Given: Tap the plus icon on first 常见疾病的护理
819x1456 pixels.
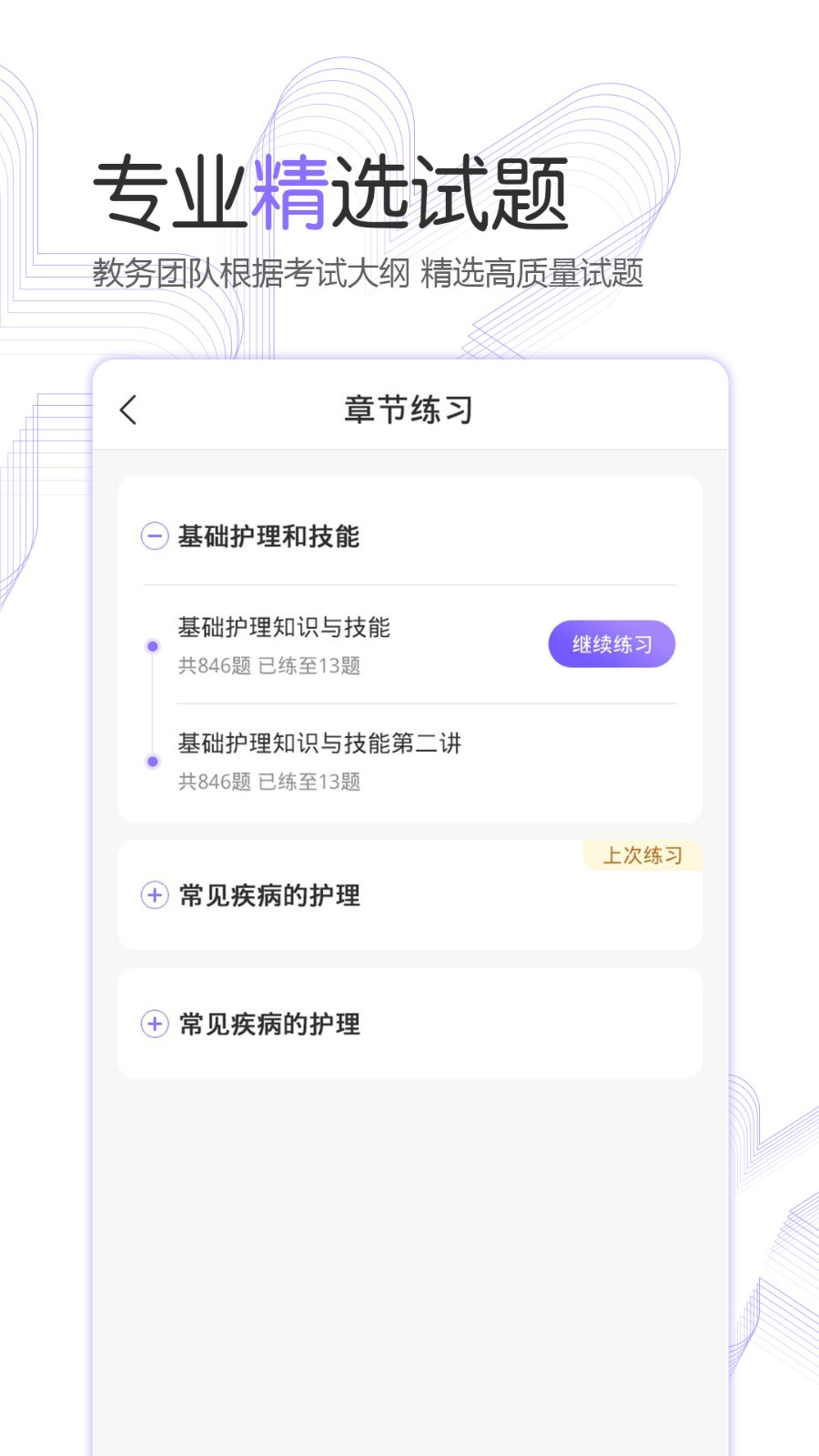Looking at the screenshot, I should point(154,895).
